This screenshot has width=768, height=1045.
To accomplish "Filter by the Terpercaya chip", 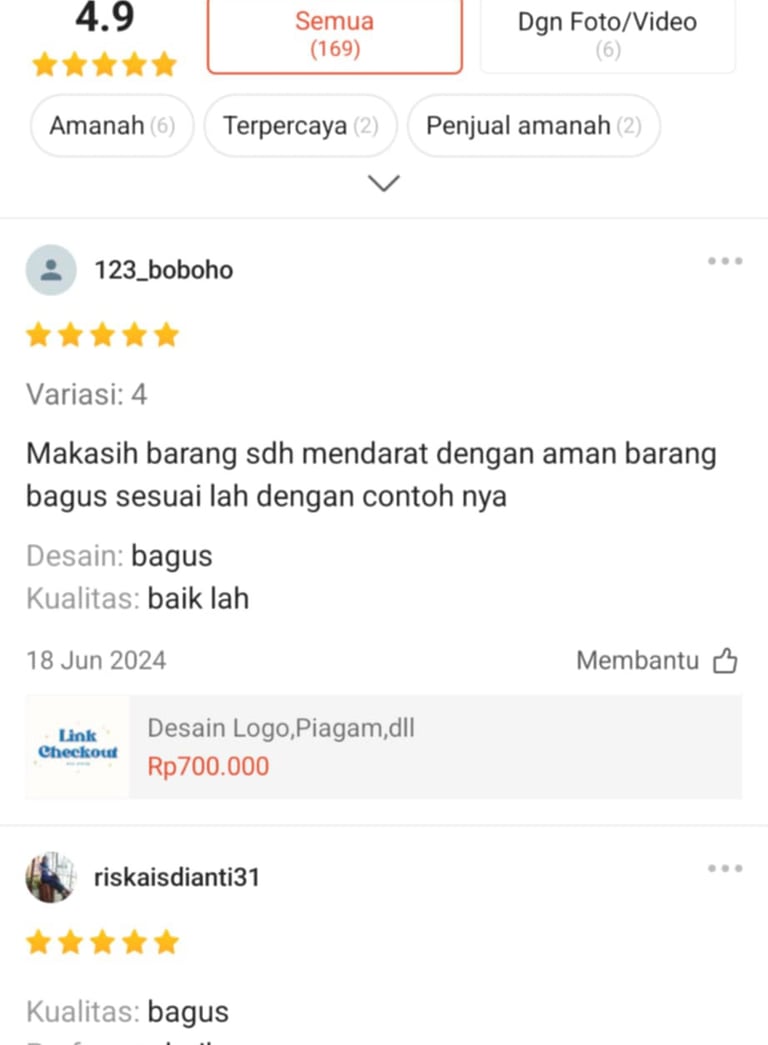I will [x=300, y=126].
